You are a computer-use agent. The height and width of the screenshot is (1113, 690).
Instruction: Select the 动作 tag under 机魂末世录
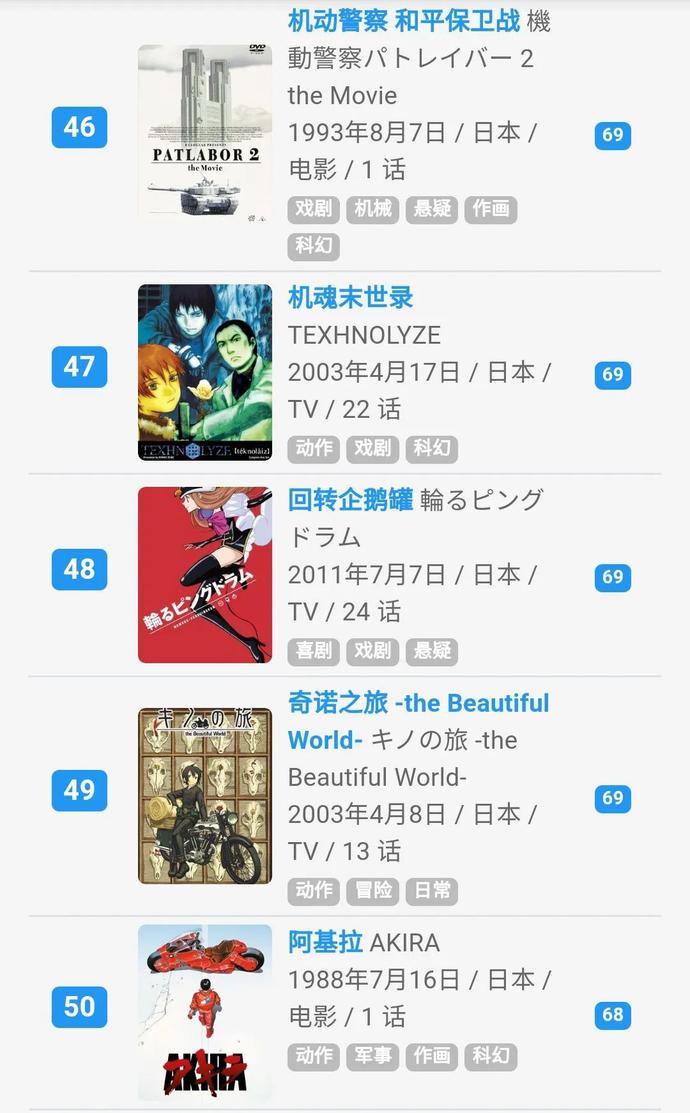(314, 449)
